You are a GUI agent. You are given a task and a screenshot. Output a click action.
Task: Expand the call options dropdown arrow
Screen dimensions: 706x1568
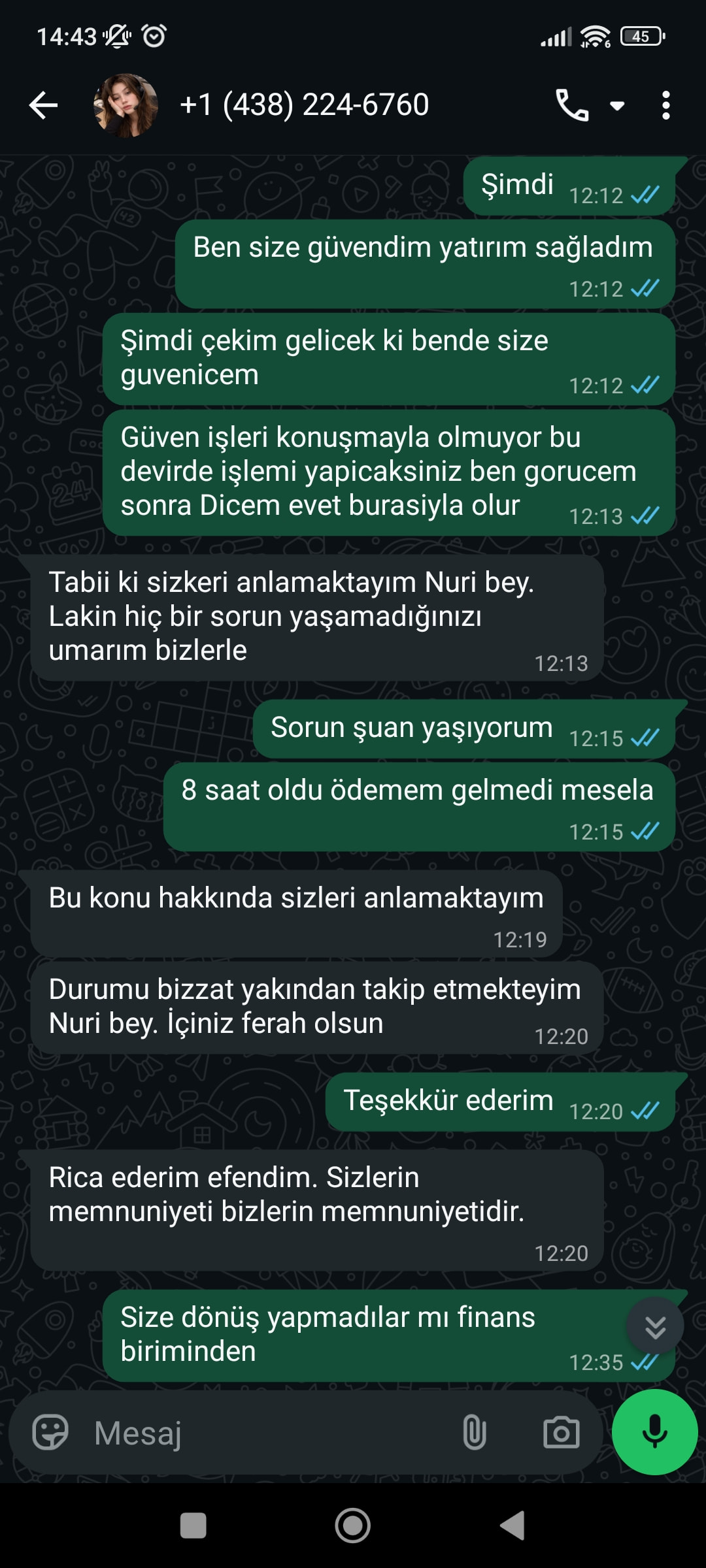[617, 106]
